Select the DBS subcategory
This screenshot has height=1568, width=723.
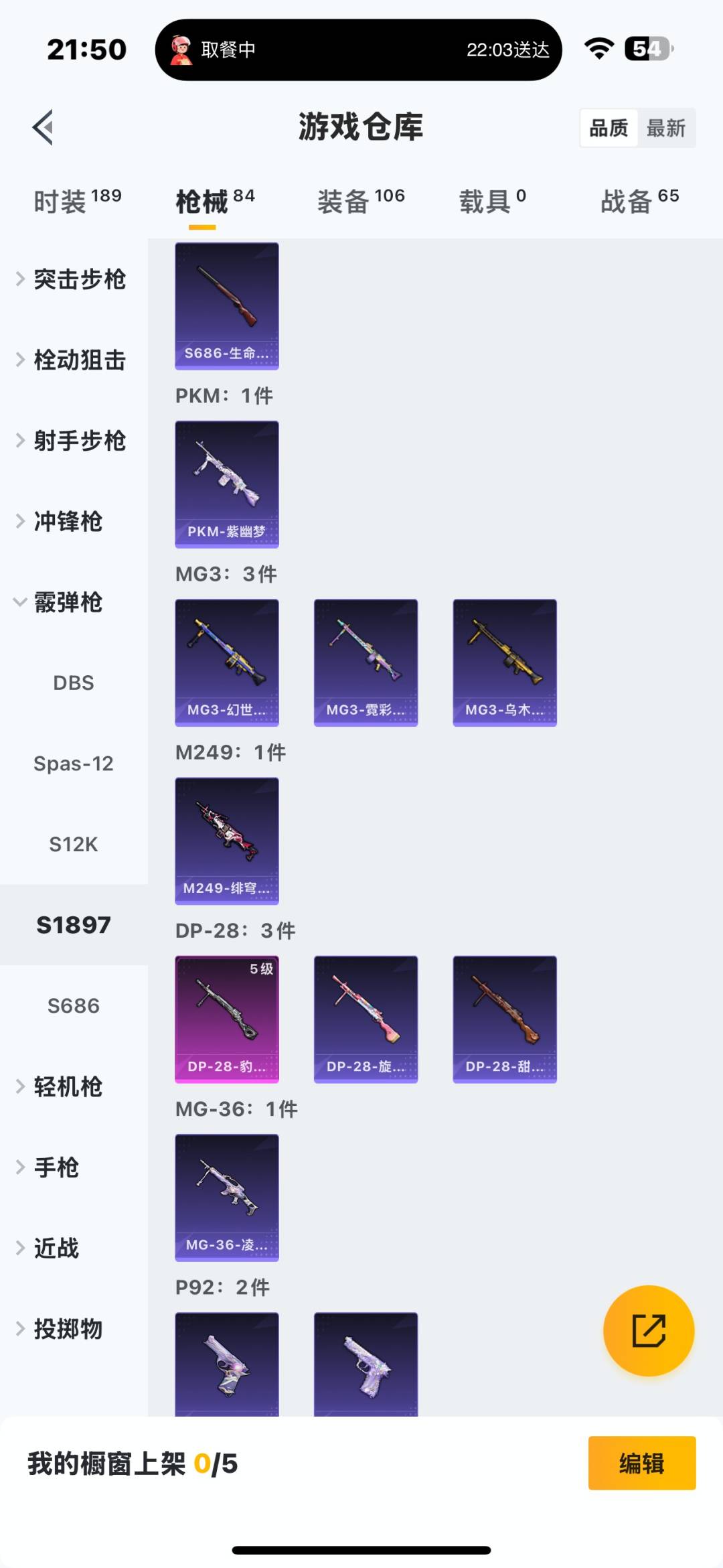(x=74, y=683)
